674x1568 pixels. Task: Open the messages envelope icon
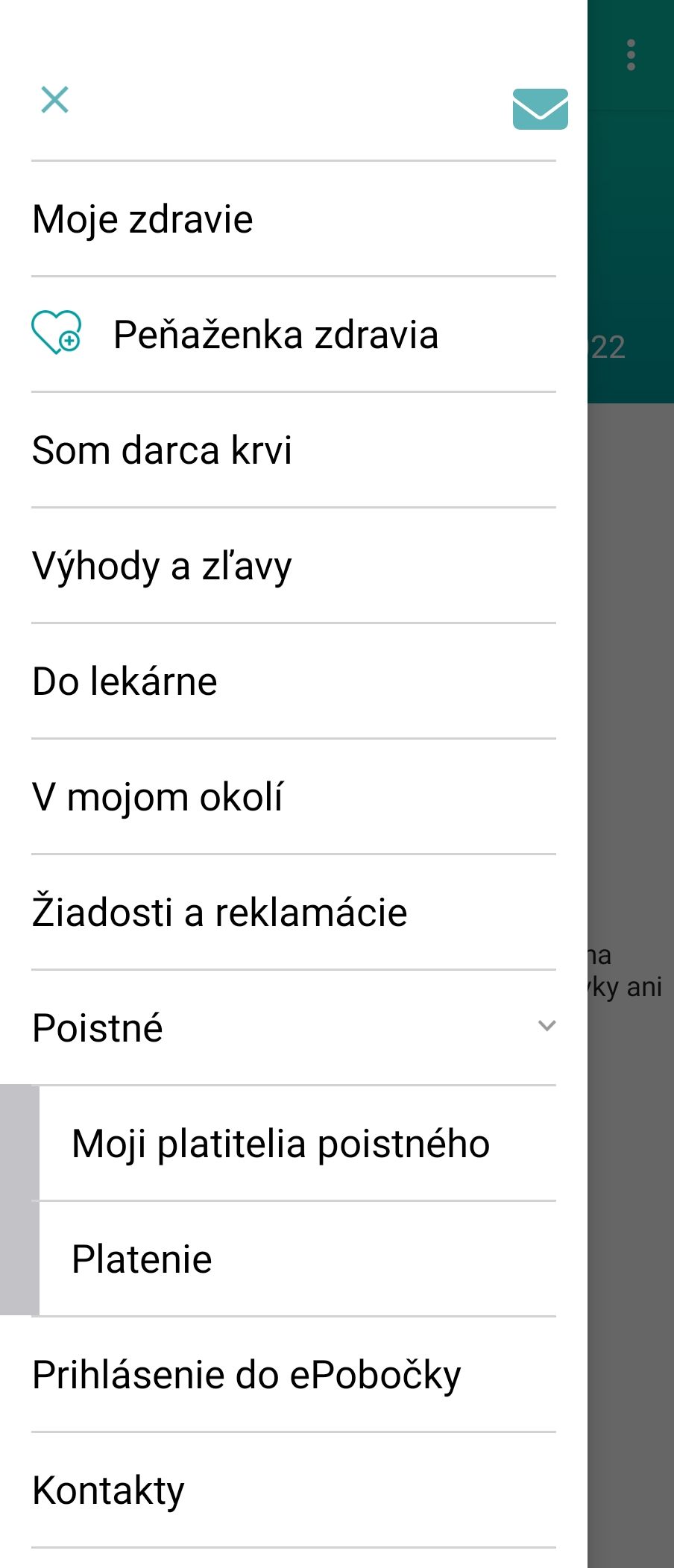[x=540, y=109]
